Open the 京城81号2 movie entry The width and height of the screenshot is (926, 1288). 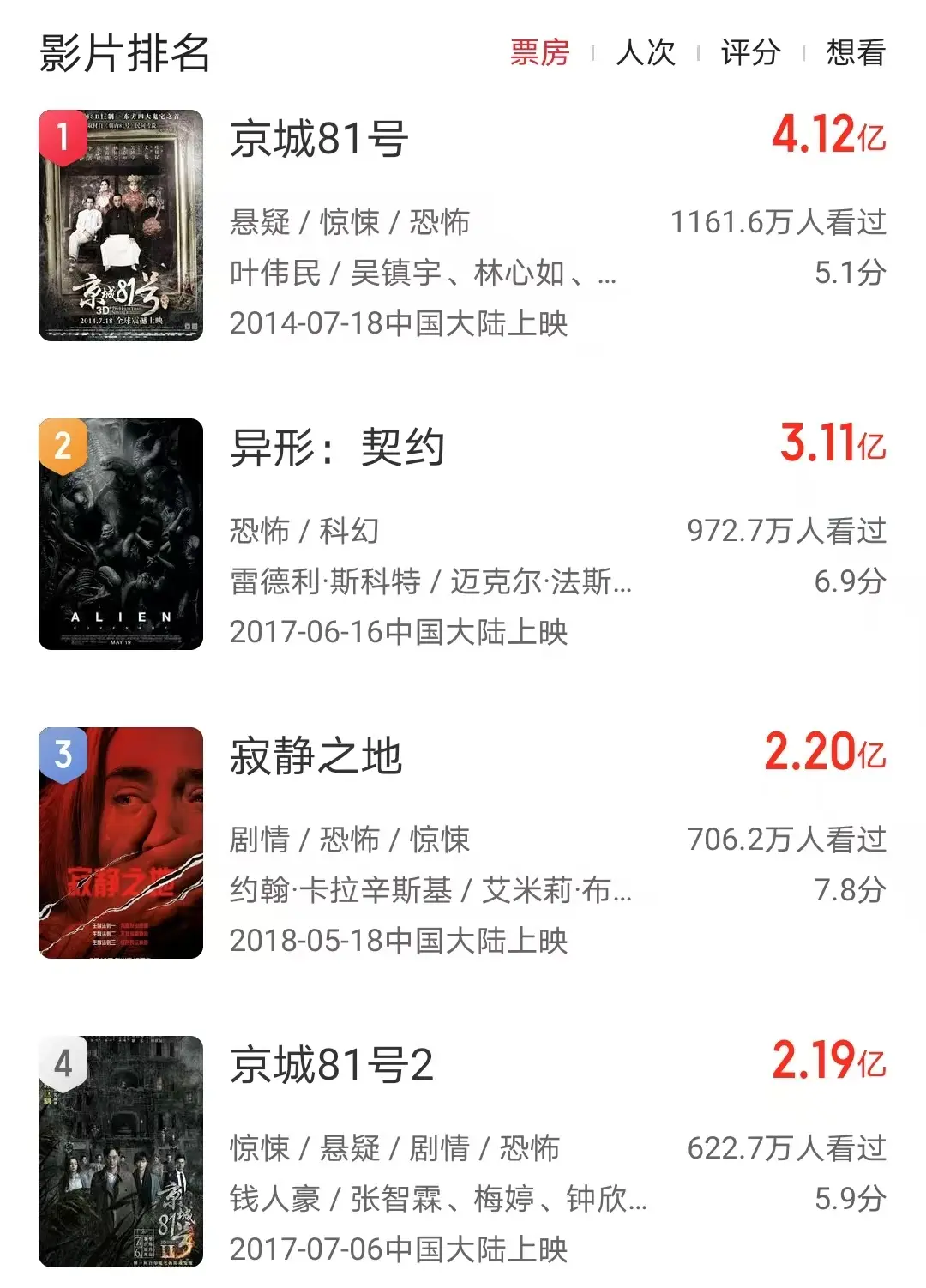331,1065
